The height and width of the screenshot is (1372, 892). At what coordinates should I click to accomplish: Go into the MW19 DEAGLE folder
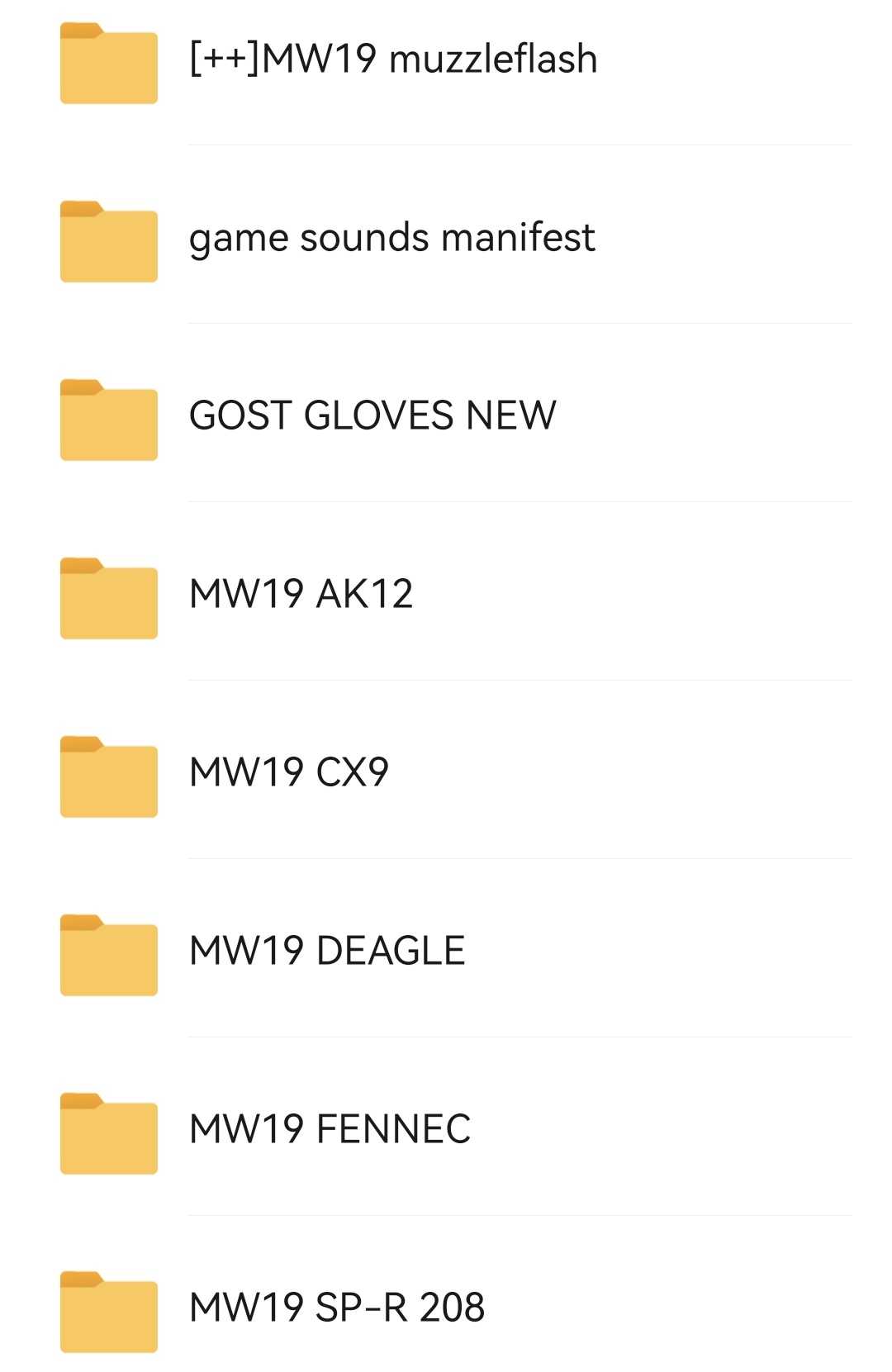click(x=327, y=951)
